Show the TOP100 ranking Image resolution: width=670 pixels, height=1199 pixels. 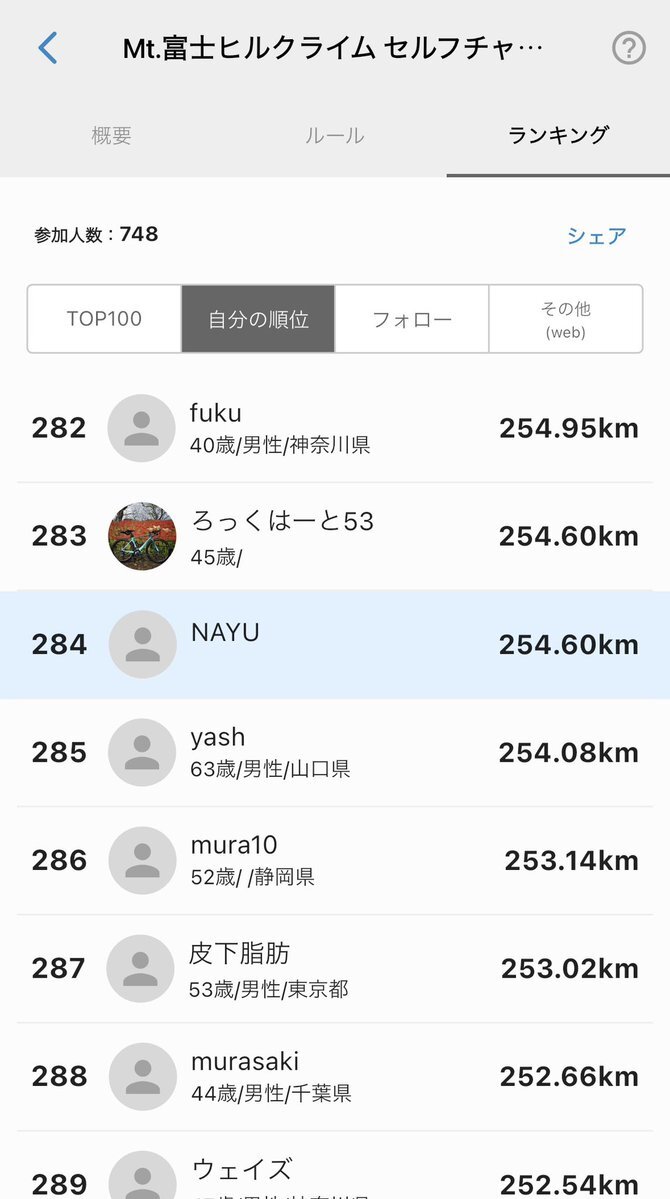click(104, 319)
